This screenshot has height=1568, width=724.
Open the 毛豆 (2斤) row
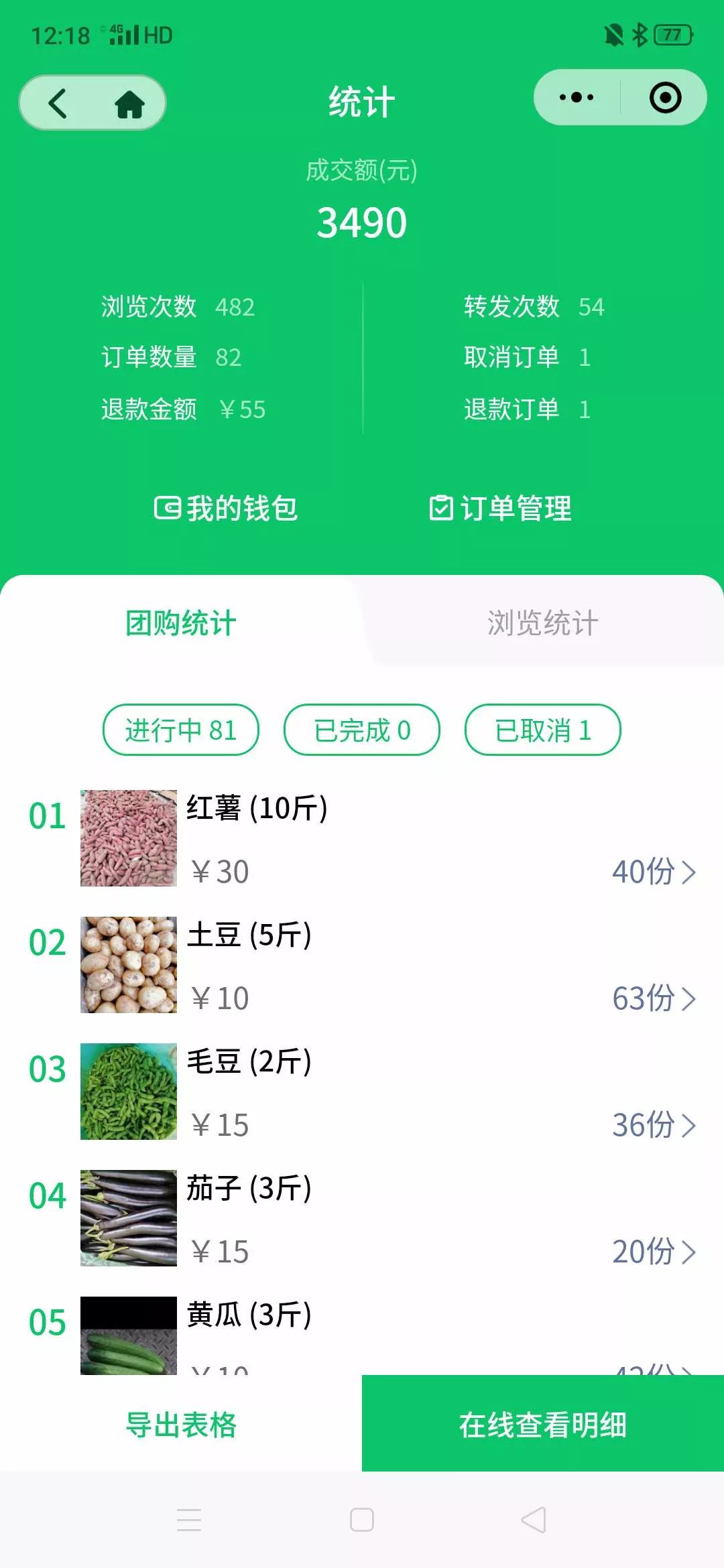pyautogui.click(x=249, y=1062)
